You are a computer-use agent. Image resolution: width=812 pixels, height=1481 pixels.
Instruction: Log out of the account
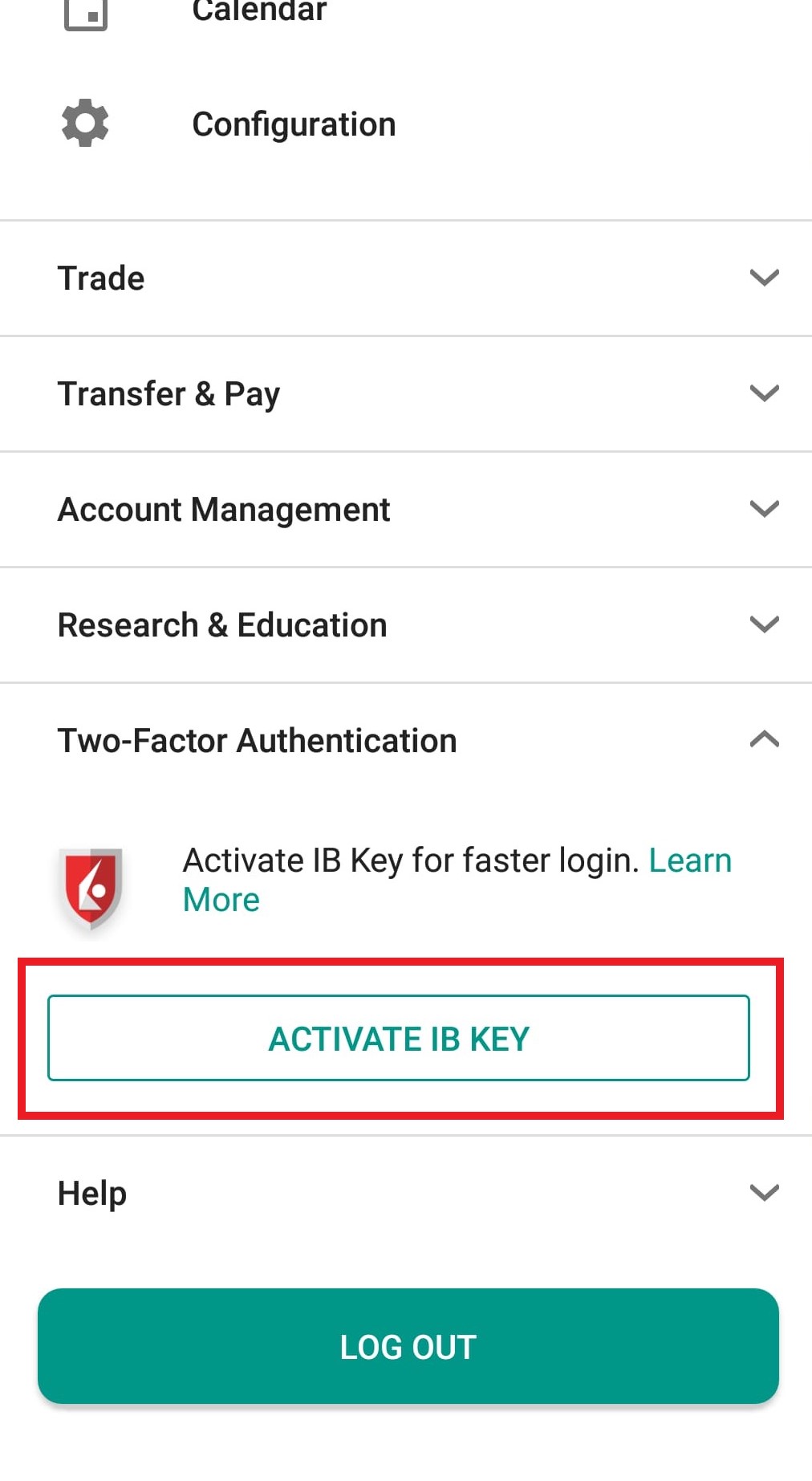coord(408,1346)
